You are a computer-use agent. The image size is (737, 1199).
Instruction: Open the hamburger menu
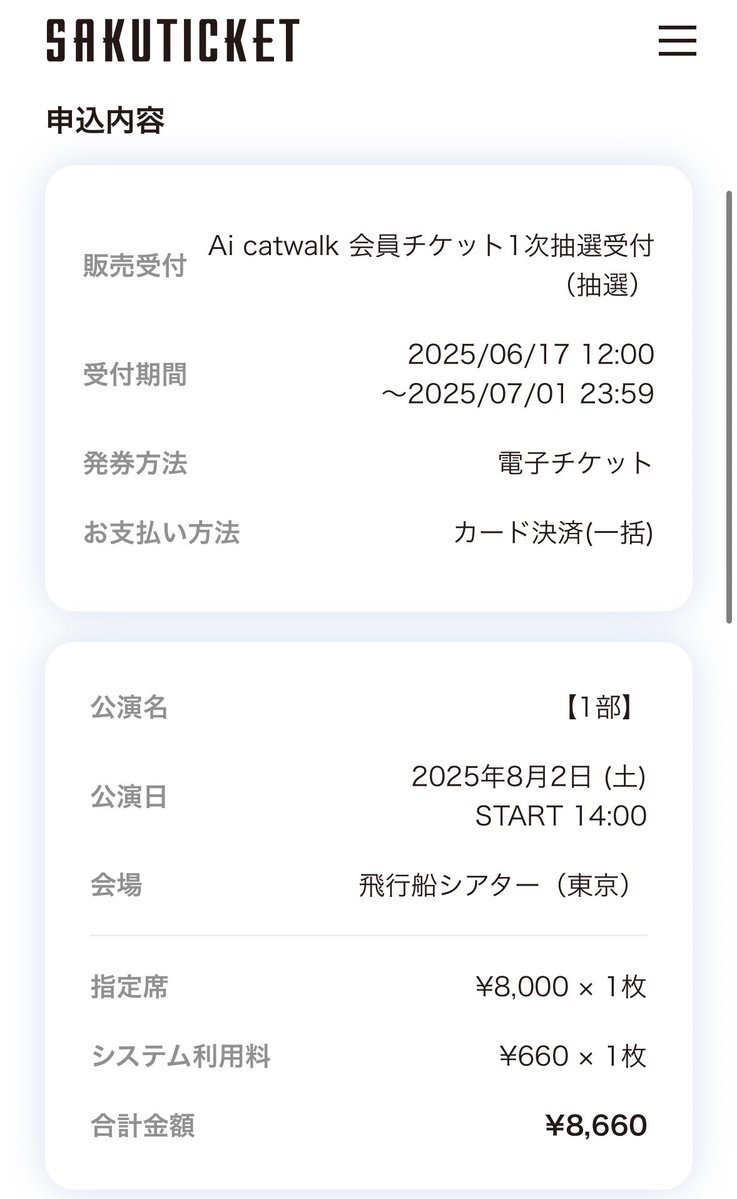(677, 41)
